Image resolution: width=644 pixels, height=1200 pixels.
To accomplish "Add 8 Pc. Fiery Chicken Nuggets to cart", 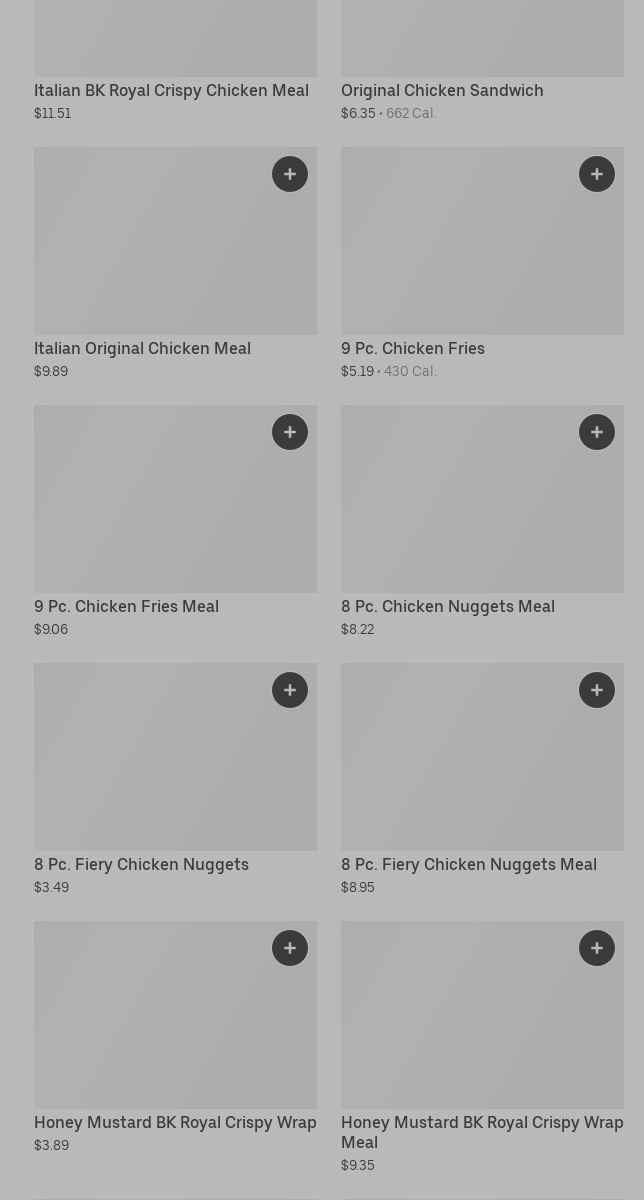I will pos(290,690).
